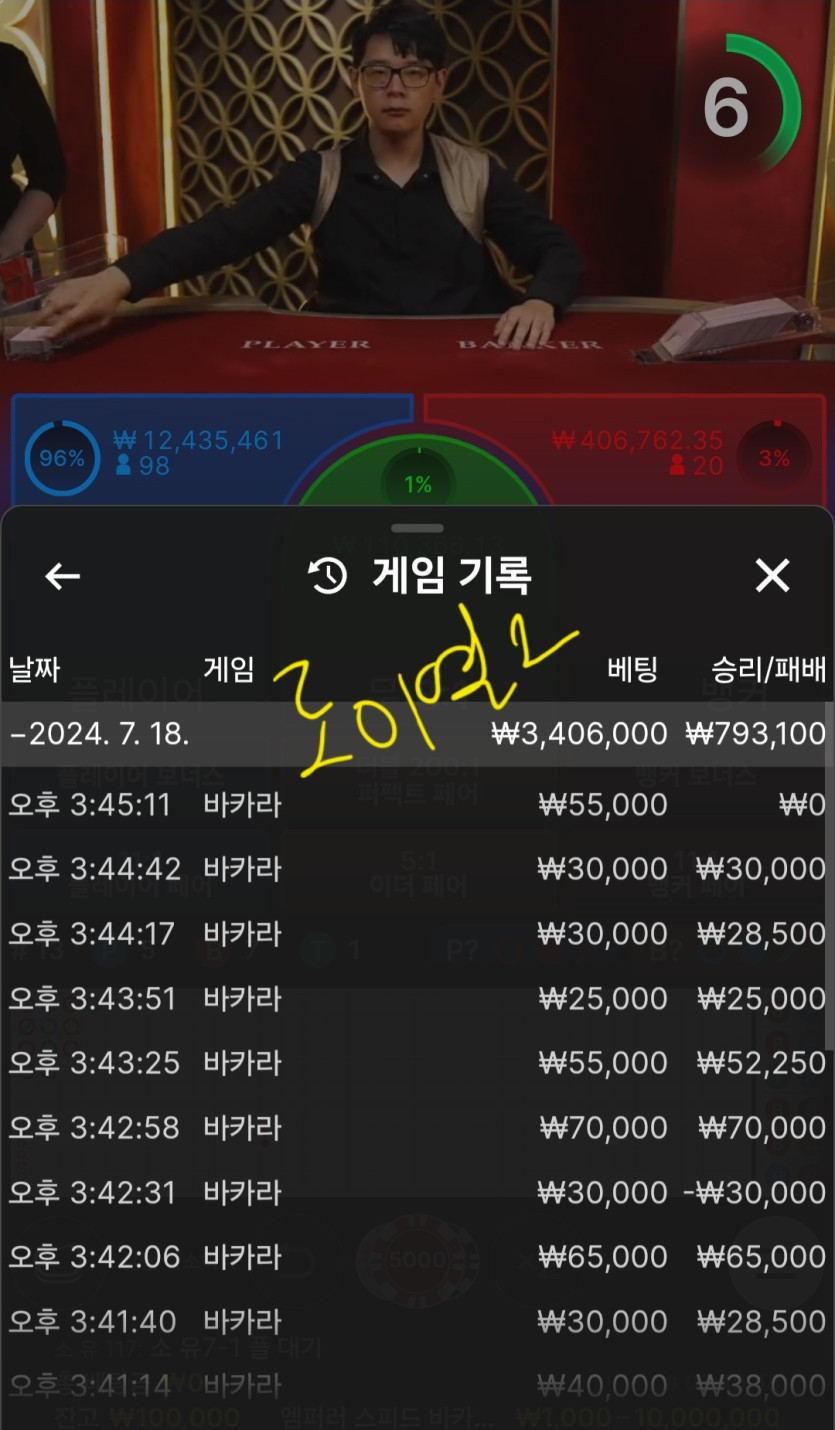This screenshot has height=1430, width=835.
Task: Open the 3:42:31 losing round
Action: [x=417, y=1192]
